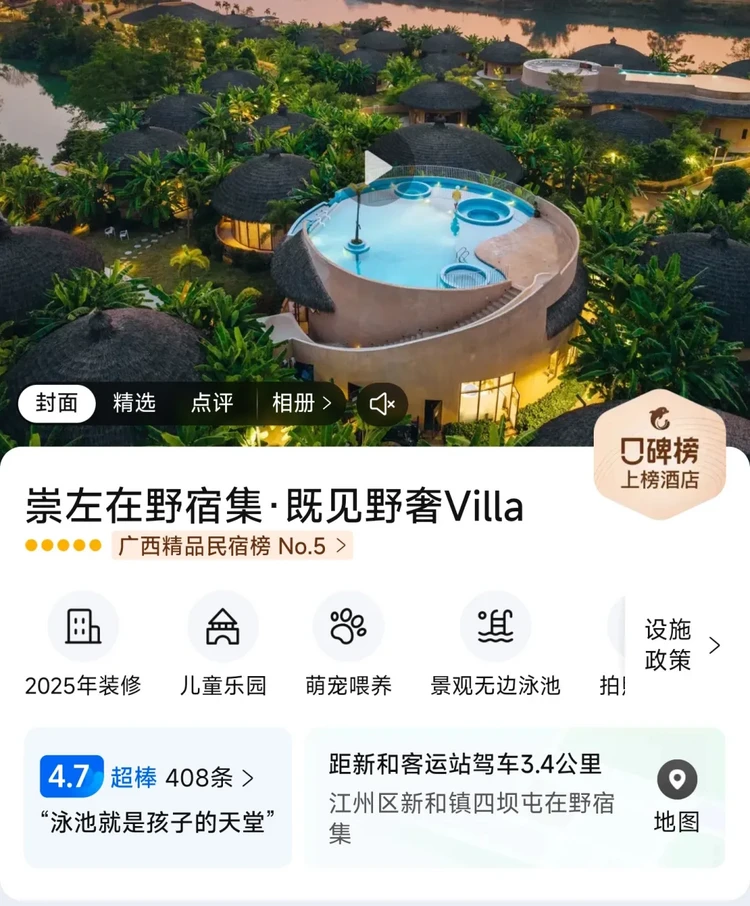Play the hotel cover video
This screenshot has height=906, width=750.
point(378,168)
